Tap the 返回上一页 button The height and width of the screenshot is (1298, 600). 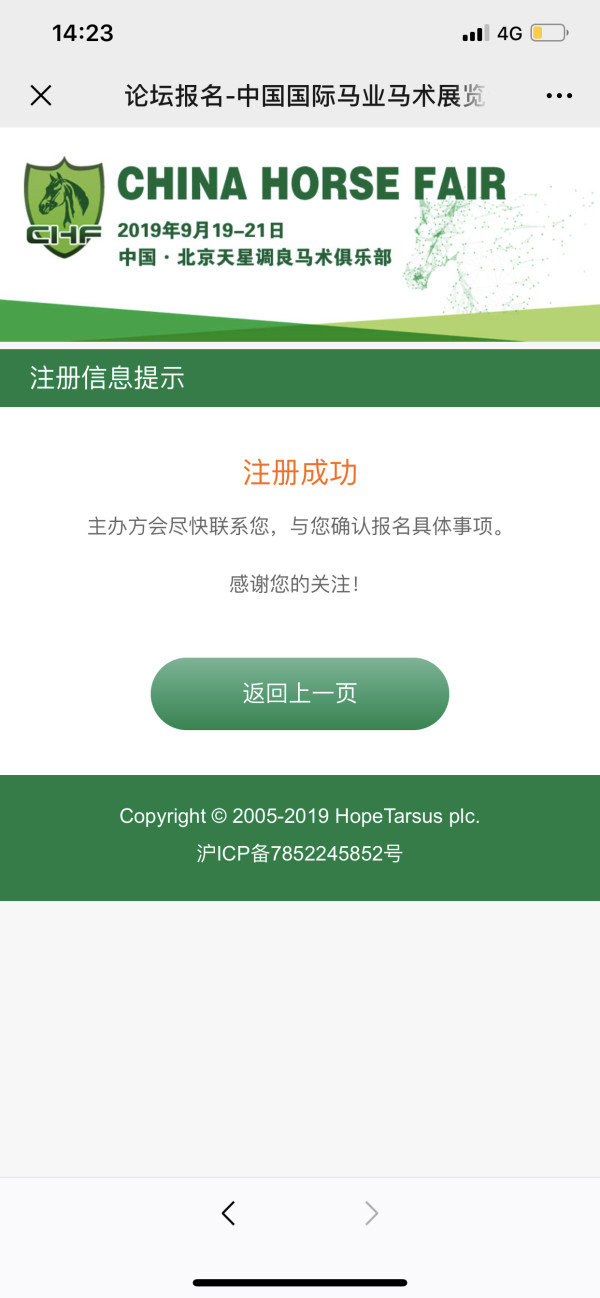300,693
